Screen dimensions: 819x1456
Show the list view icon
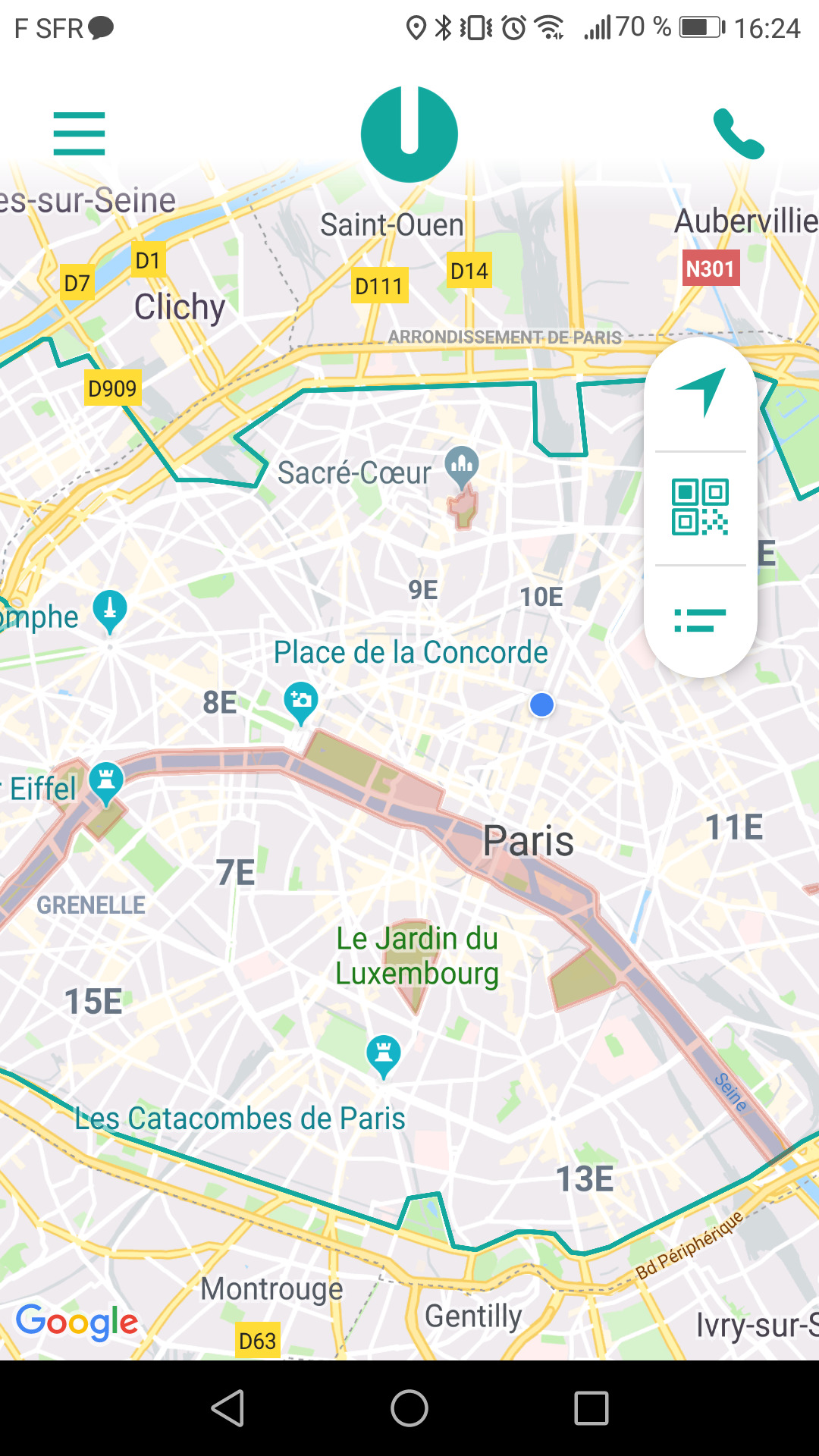pyautogui.click(x=700, y=620)
